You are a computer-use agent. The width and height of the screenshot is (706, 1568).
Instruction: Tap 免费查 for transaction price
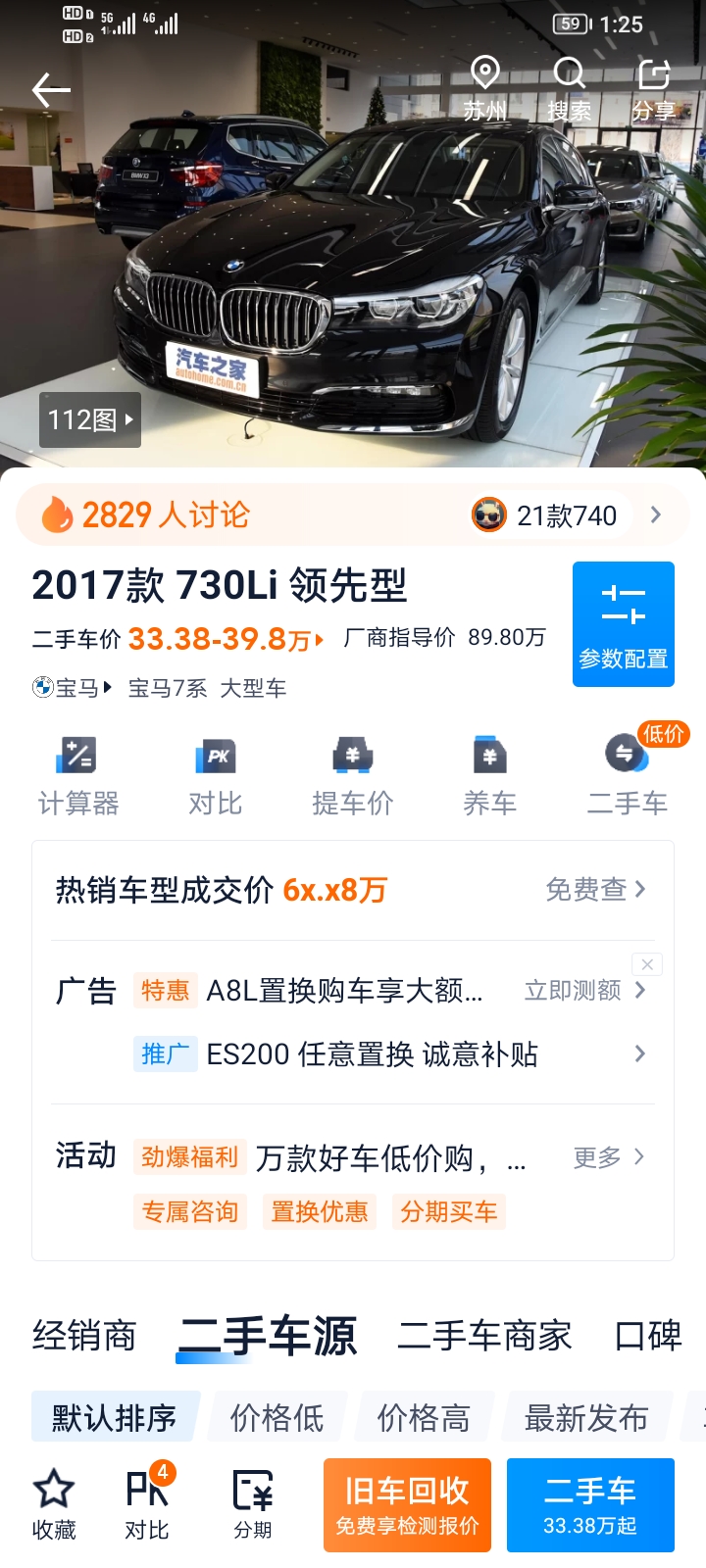pos(595,890)
